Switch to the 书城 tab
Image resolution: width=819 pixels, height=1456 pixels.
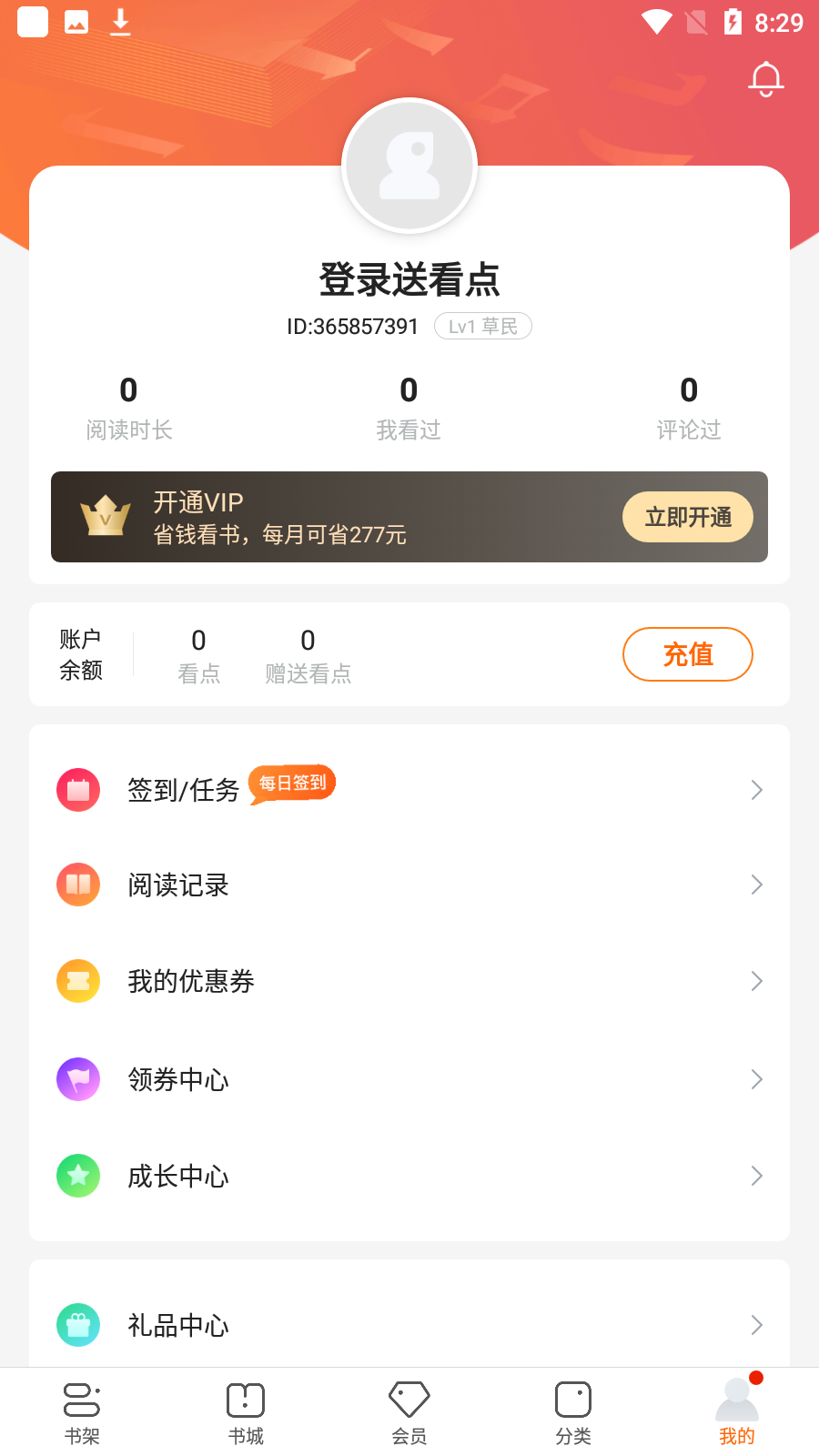245,1410
